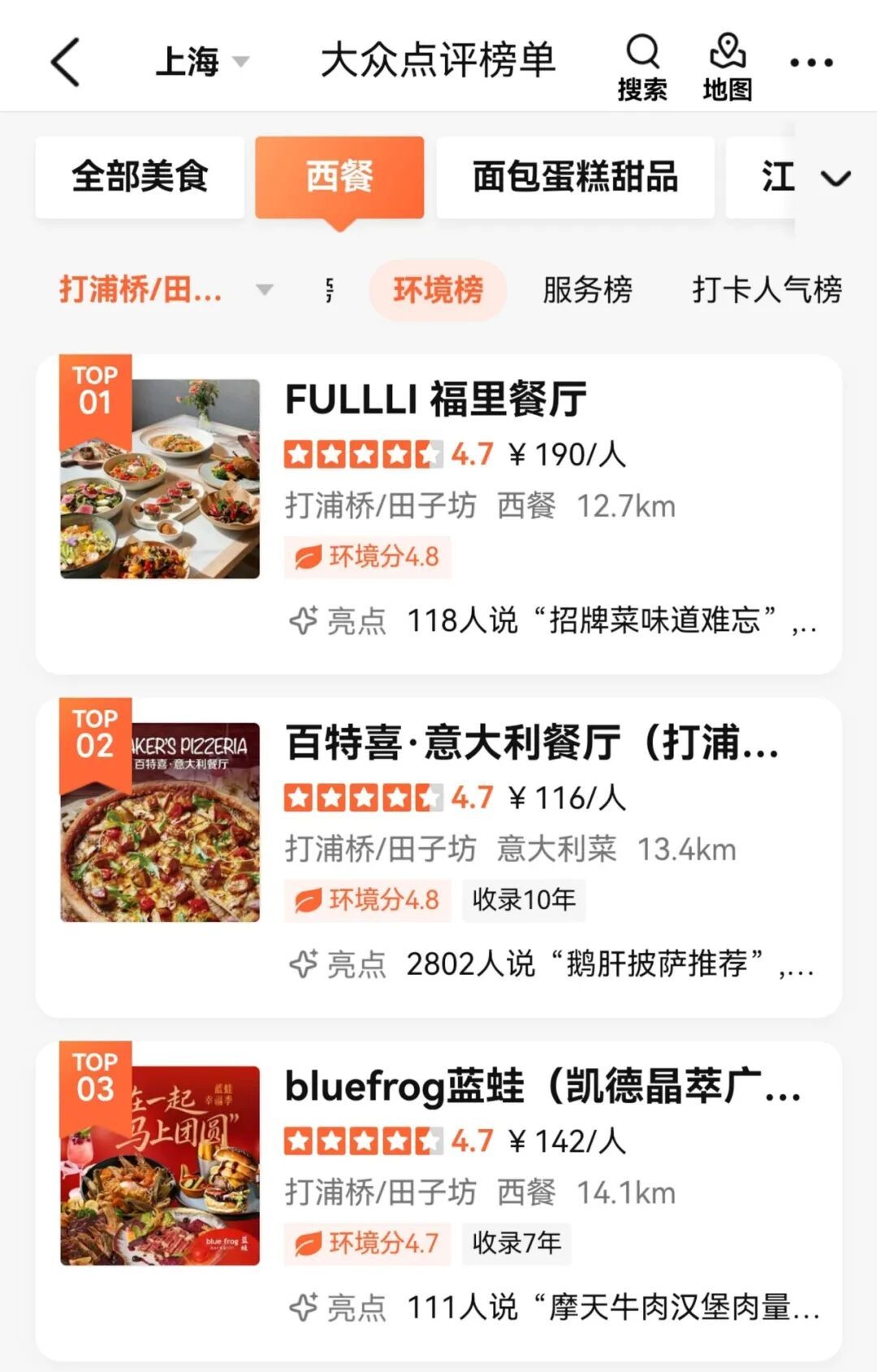Select the 西餐 category tab
Screen dimensions: 877x1372
tap(339, 177)
